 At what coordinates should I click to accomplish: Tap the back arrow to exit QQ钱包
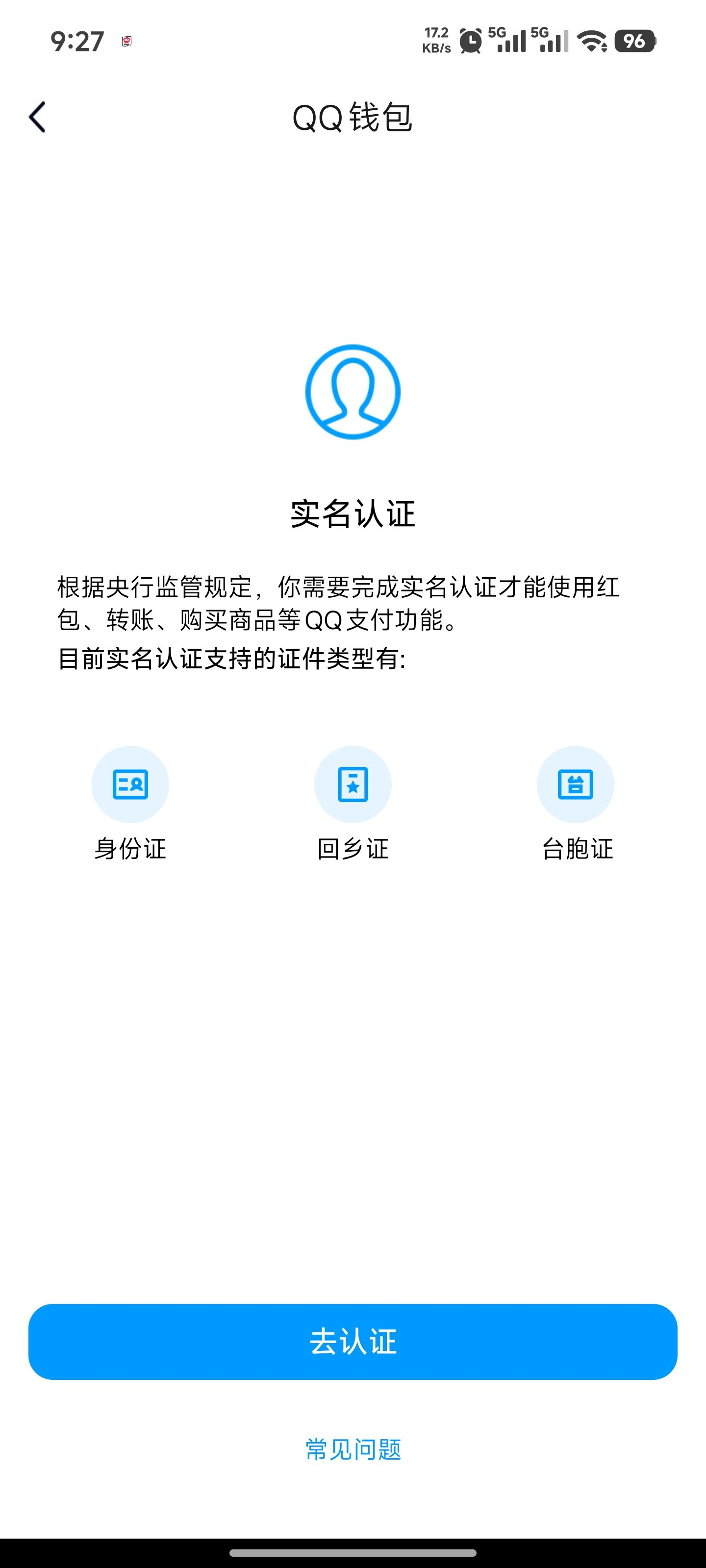tap(37, 117)
